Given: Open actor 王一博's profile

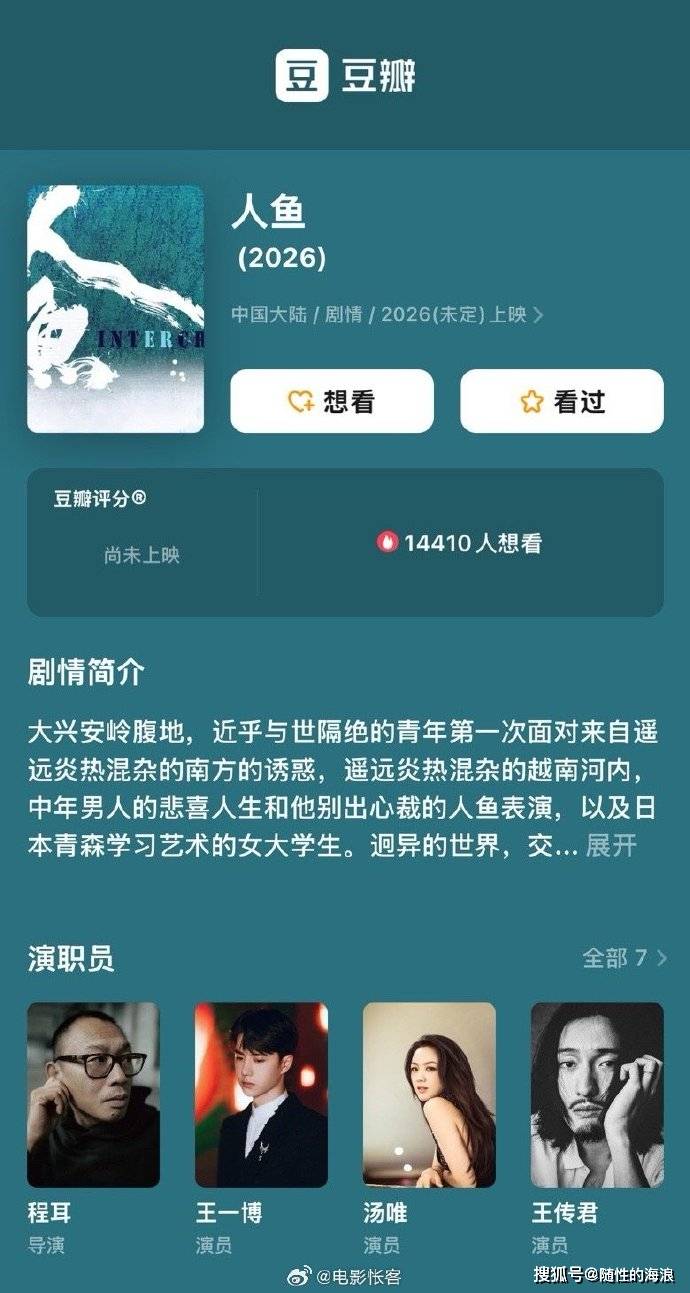Looking at the screenshot, I should tap(261, 1095).
